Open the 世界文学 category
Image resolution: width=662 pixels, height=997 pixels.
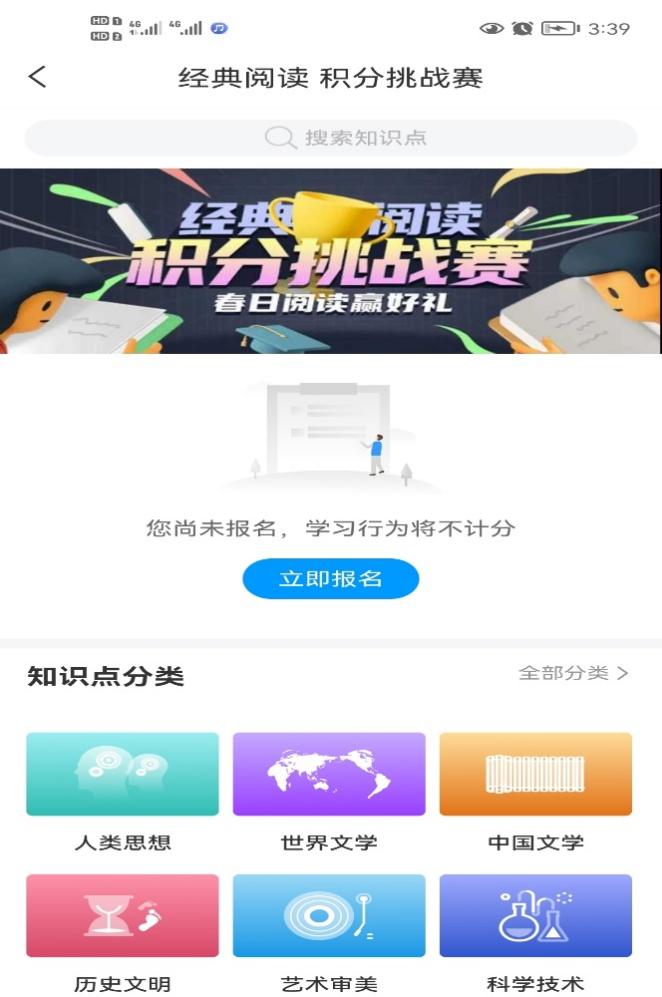pyautogui.click(x=329, y=774)
